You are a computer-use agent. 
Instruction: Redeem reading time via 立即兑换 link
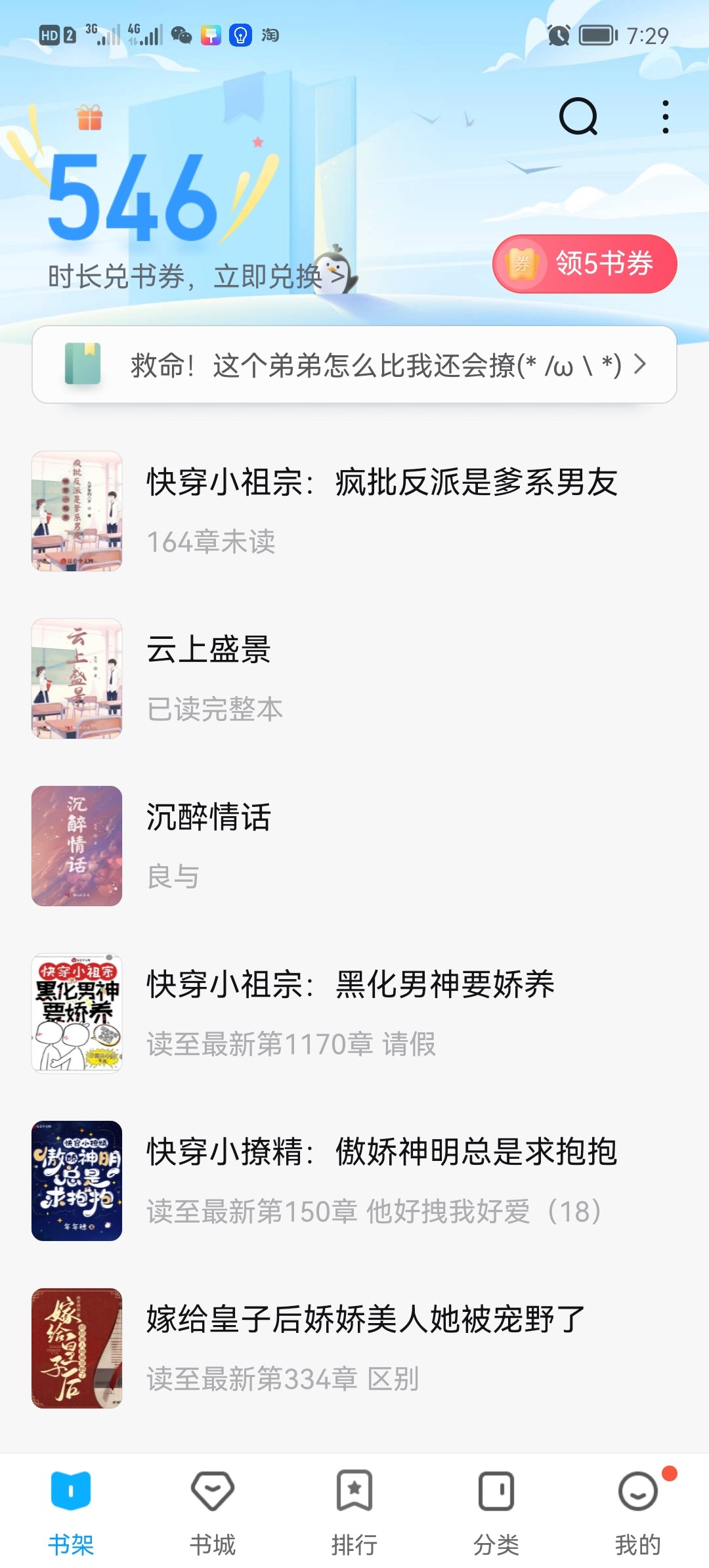276,276
